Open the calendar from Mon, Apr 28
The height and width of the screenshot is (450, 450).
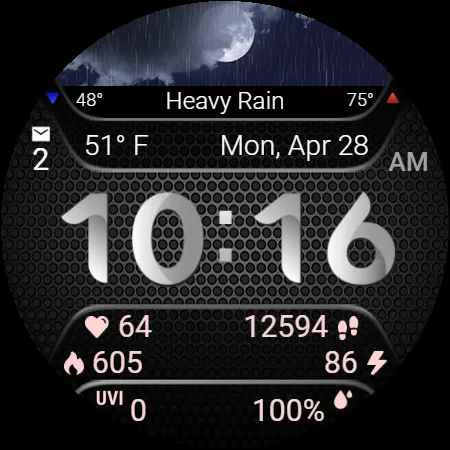click(294, 146)
